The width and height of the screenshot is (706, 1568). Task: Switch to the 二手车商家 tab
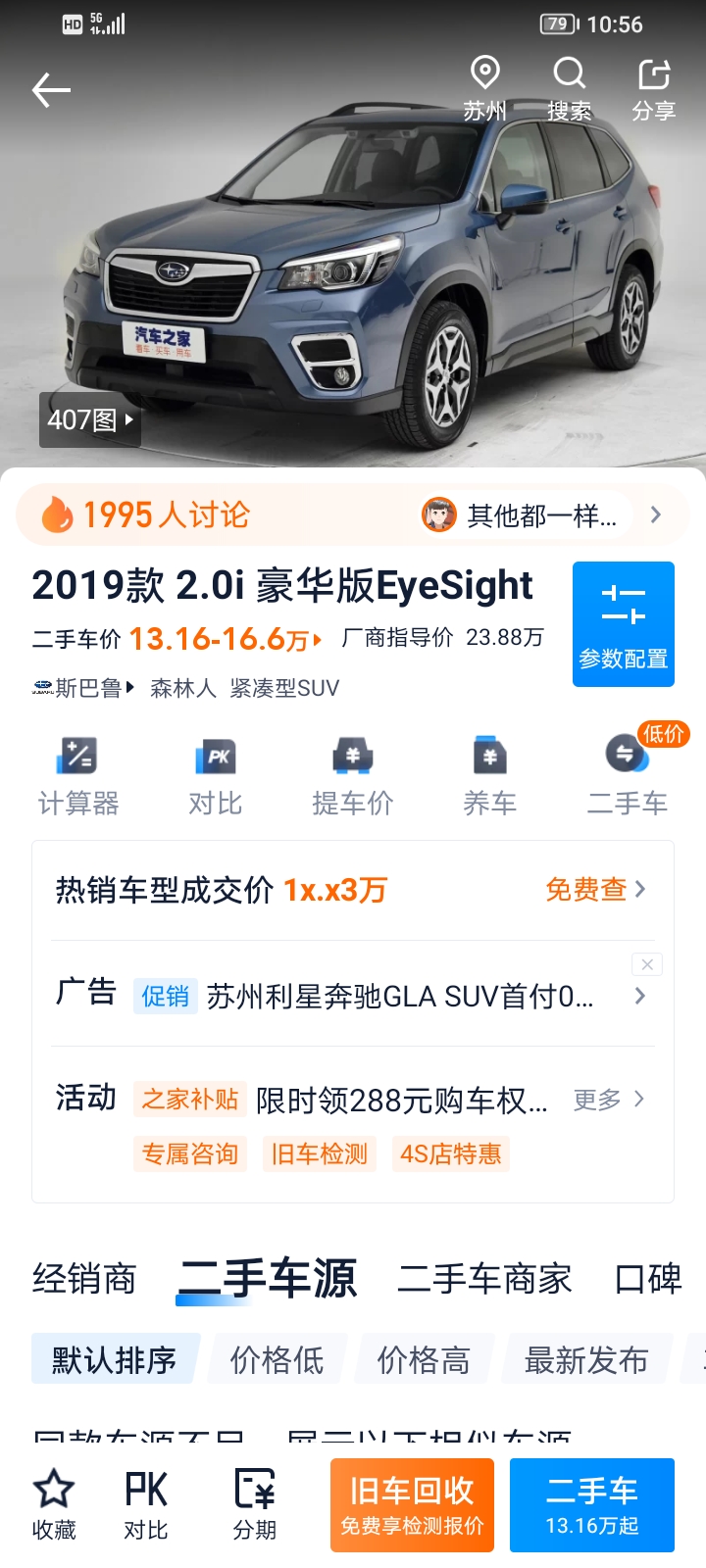484,1279
